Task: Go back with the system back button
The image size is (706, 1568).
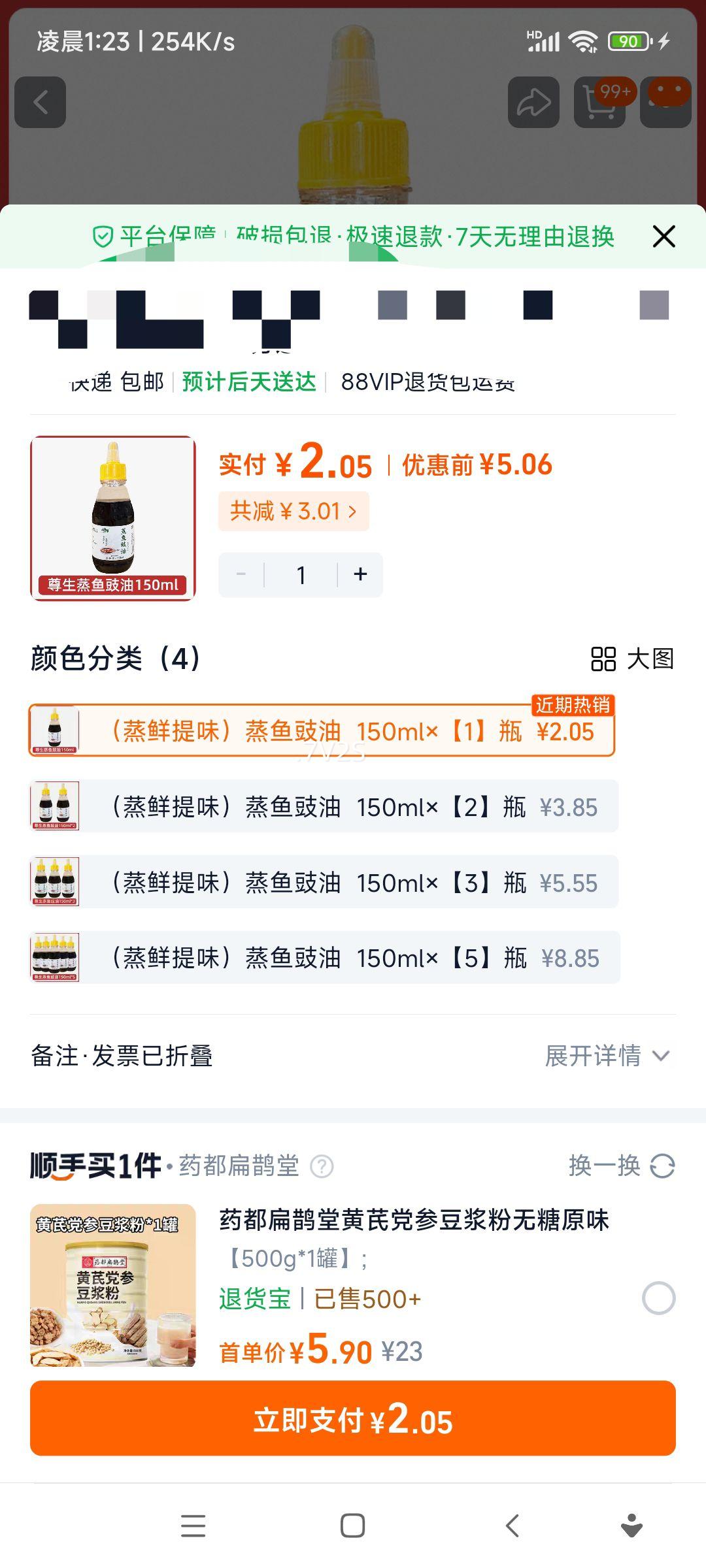Action: 513,1526
